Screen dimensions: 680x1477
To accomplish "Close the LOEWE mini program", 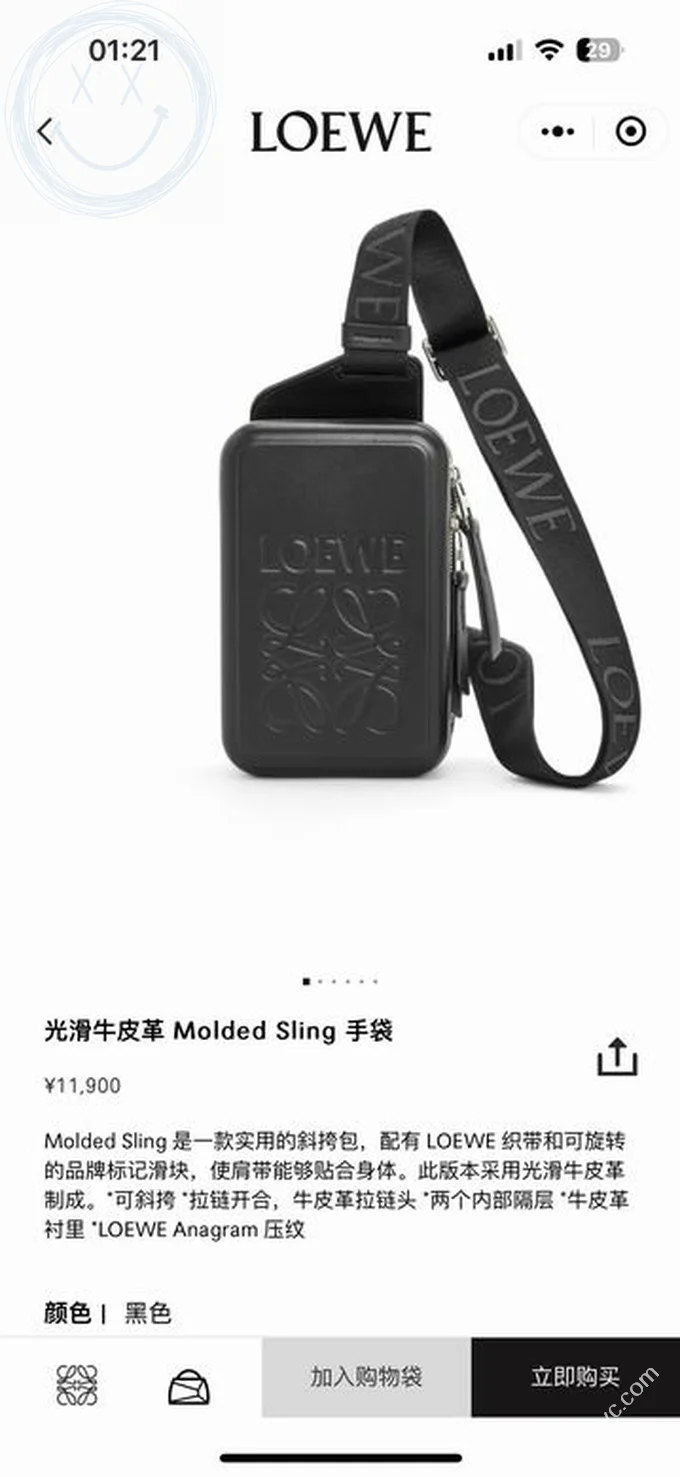I will coord(630,131).
